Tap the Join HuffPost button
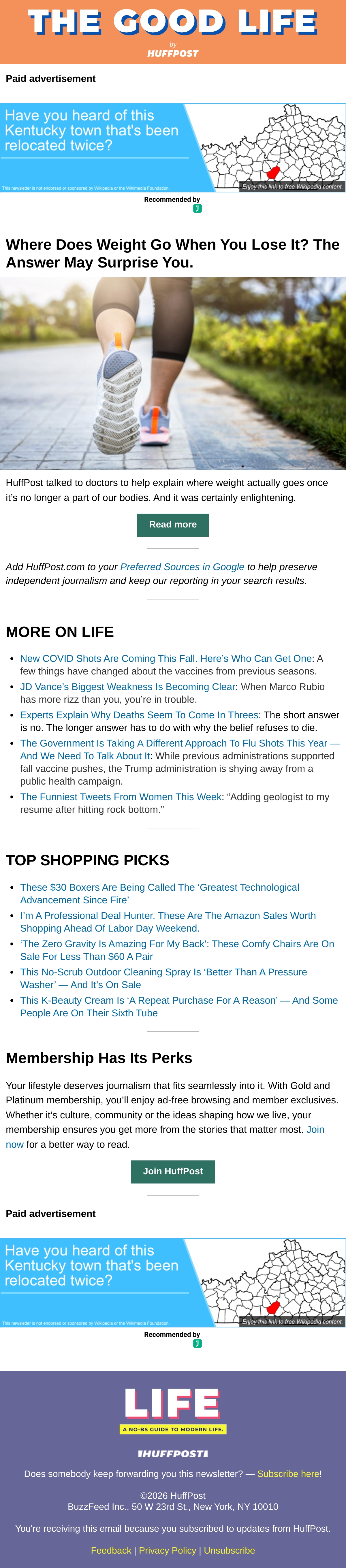The image size is (346, 1568). pos(173,1171)
